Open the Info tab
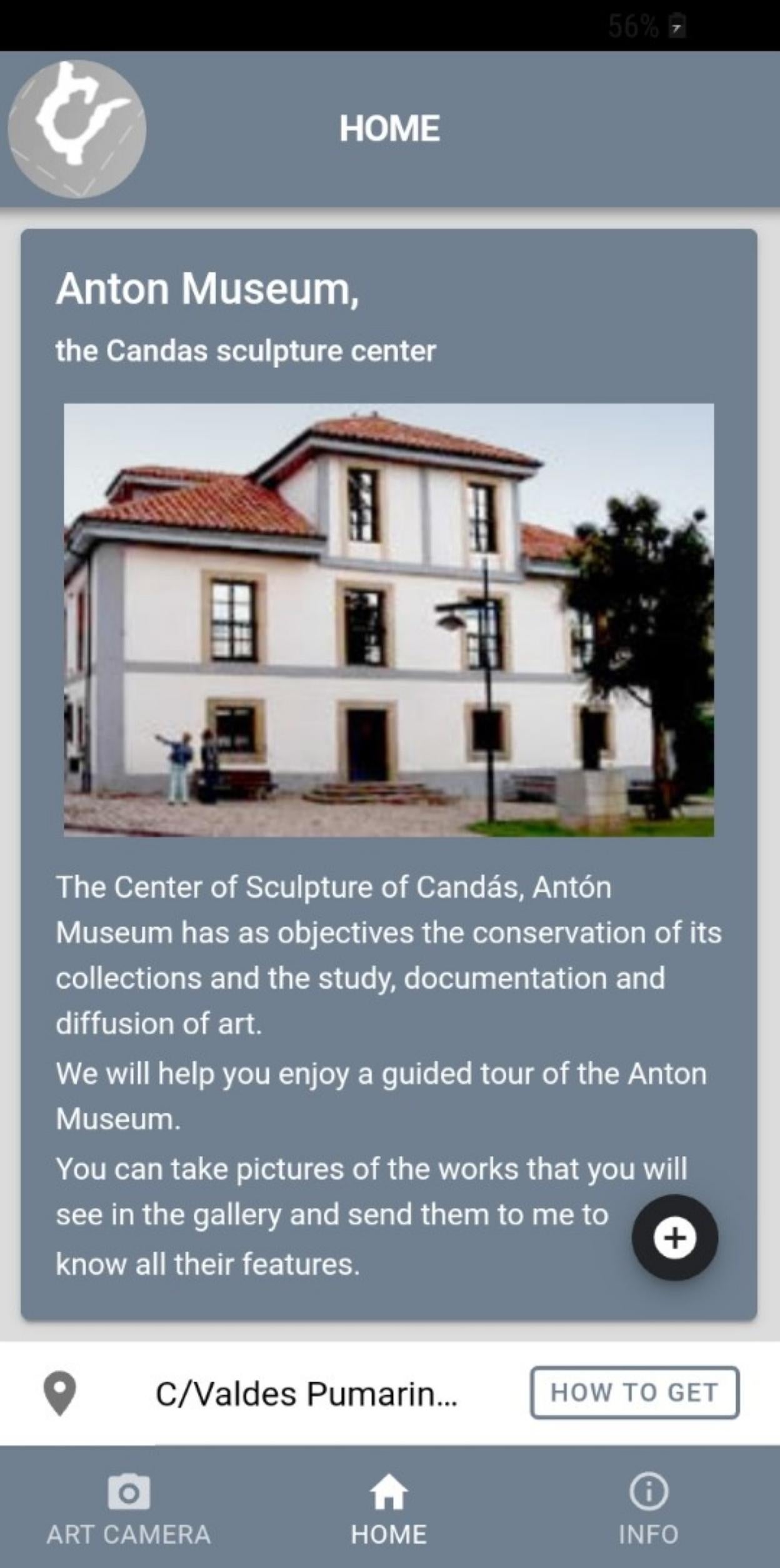The image size is (780, 1568). (x=648, y=1508)
